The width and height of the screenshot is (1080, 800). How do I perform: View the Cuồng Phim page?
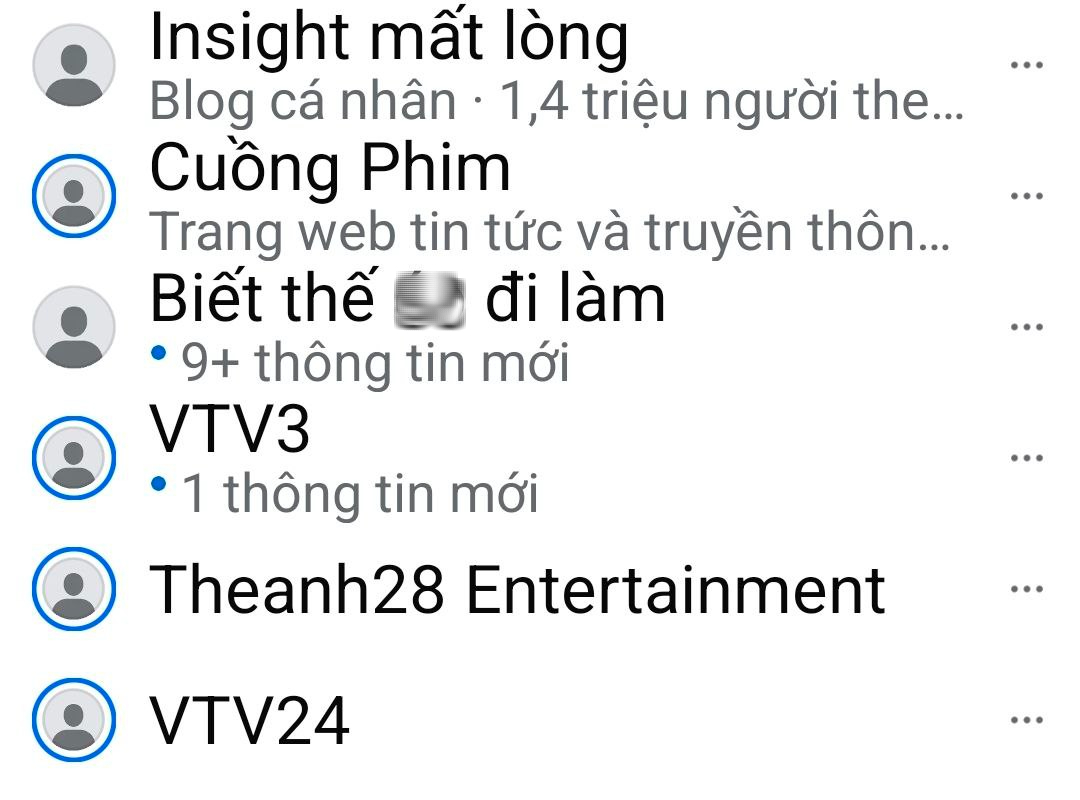coord(329,168)
